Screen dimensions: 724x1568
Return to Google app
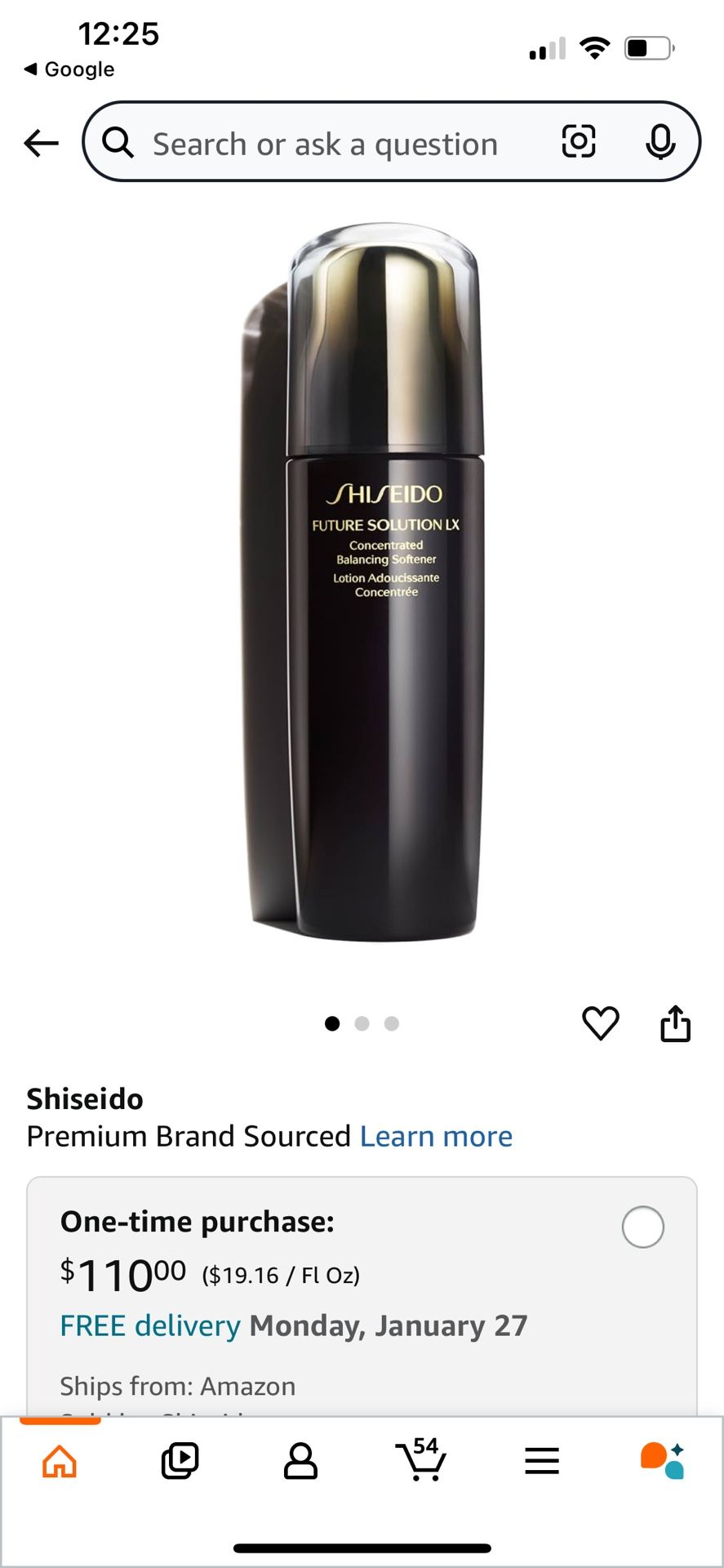69,69
